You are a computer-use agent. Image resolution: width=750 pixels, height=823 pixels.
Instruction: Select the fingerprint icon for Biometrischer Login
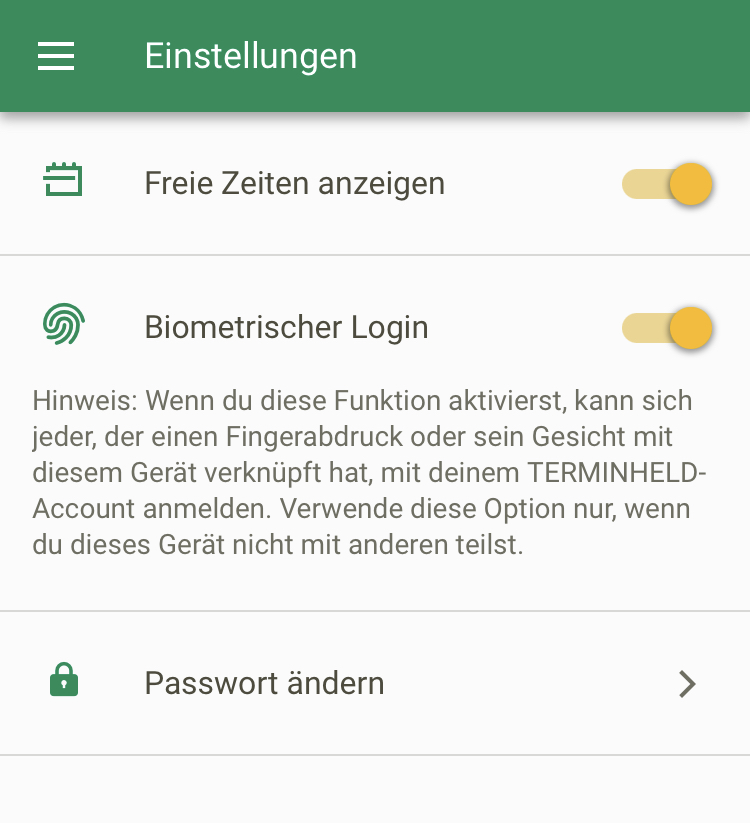click(63, 324)
